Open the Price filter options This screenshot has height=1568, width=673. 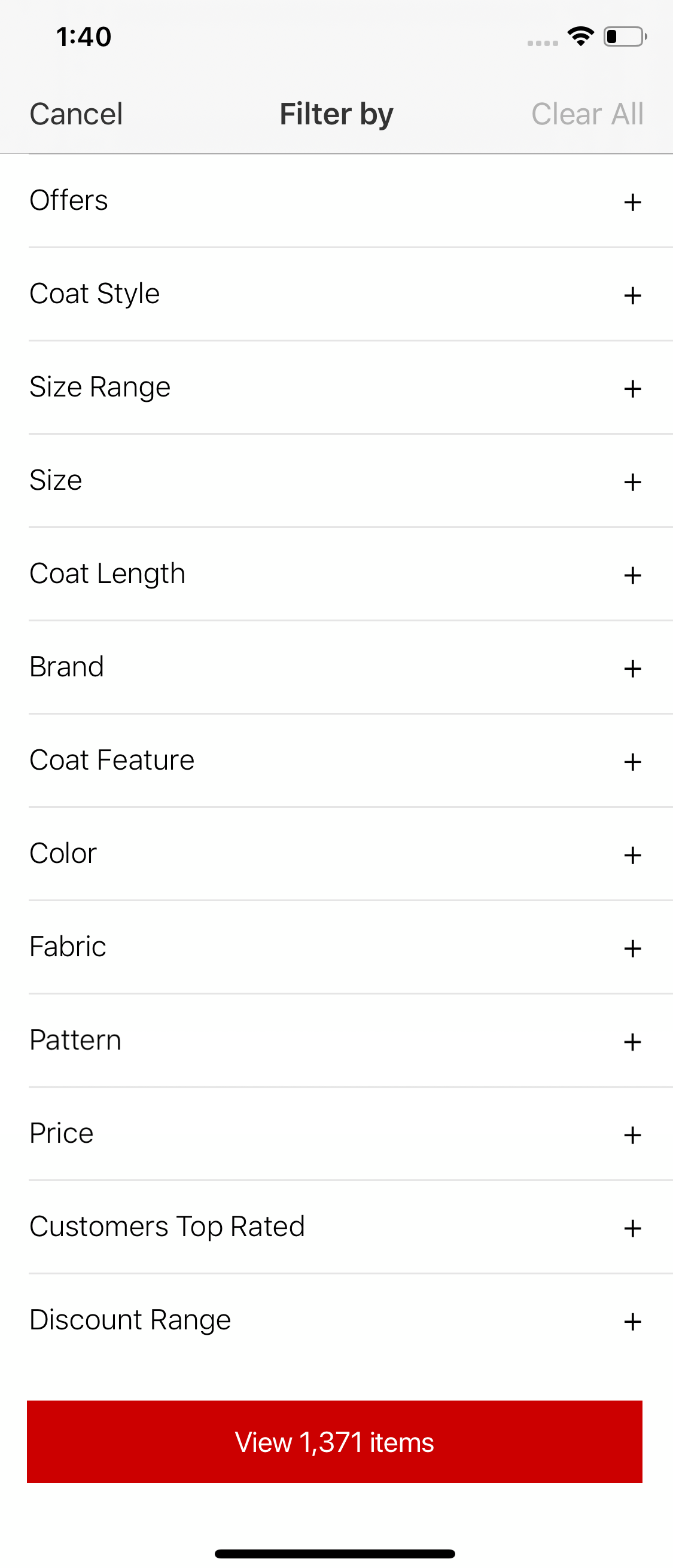pyautogui.click(x=634, y=1134)
